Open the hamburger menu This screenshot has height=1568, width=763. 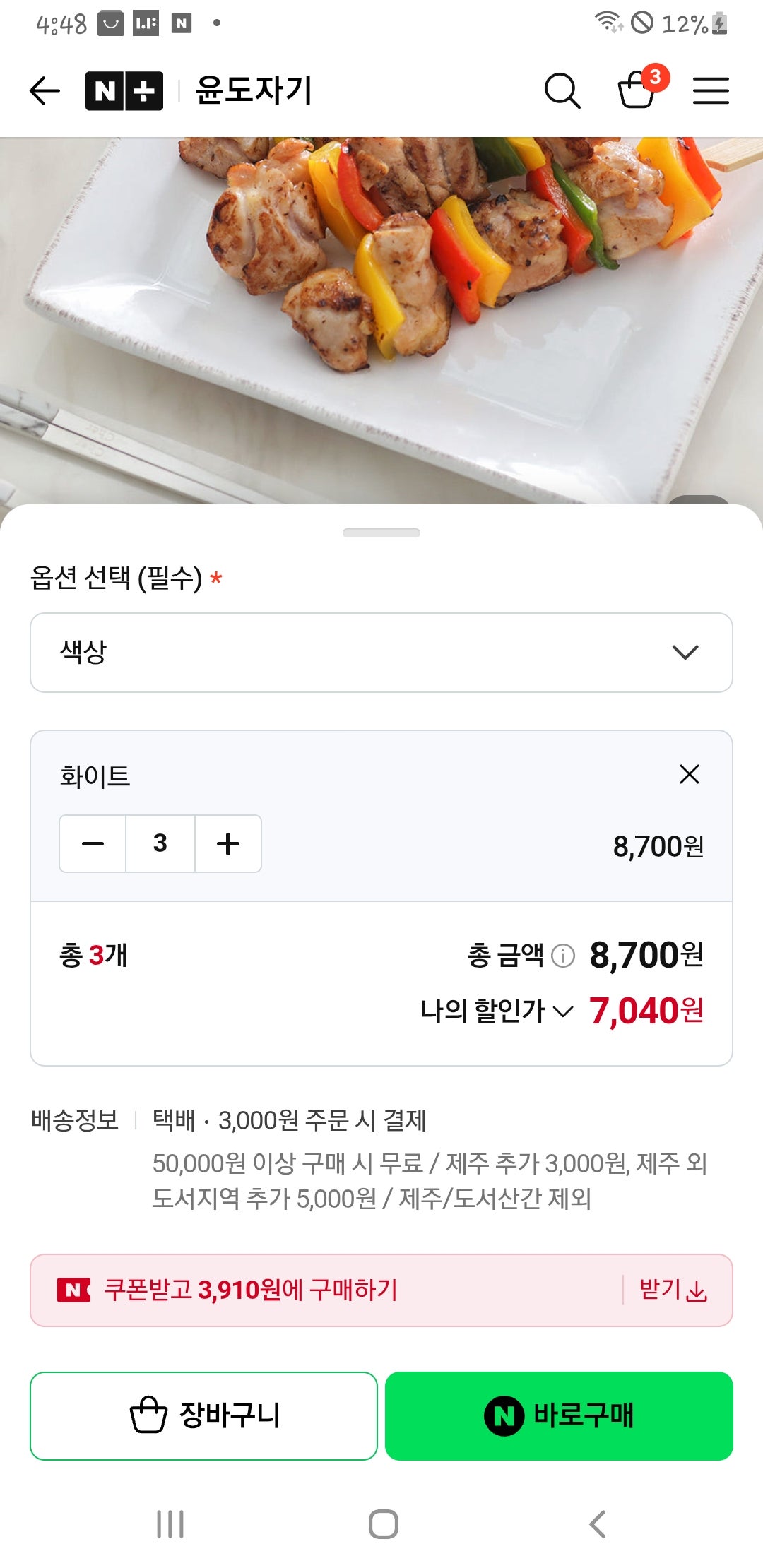pos(711,90)
